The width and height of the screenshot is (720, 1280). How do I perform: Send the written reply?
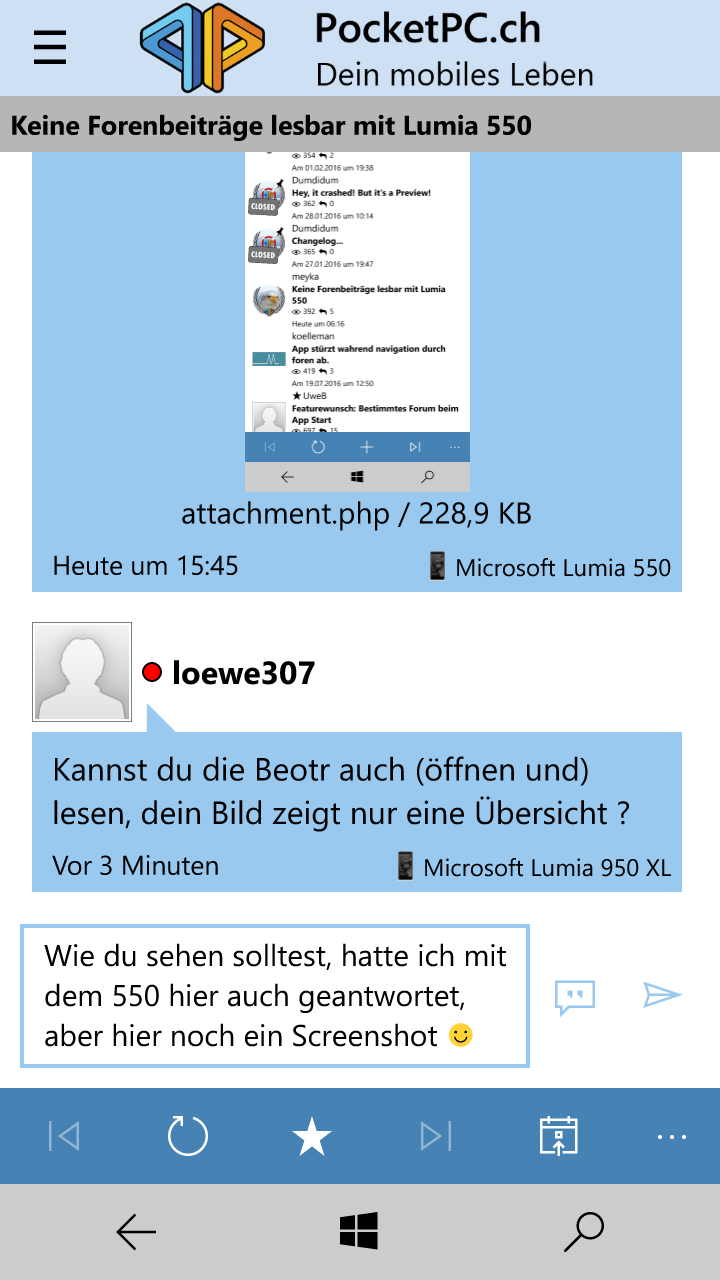(662, 995)
